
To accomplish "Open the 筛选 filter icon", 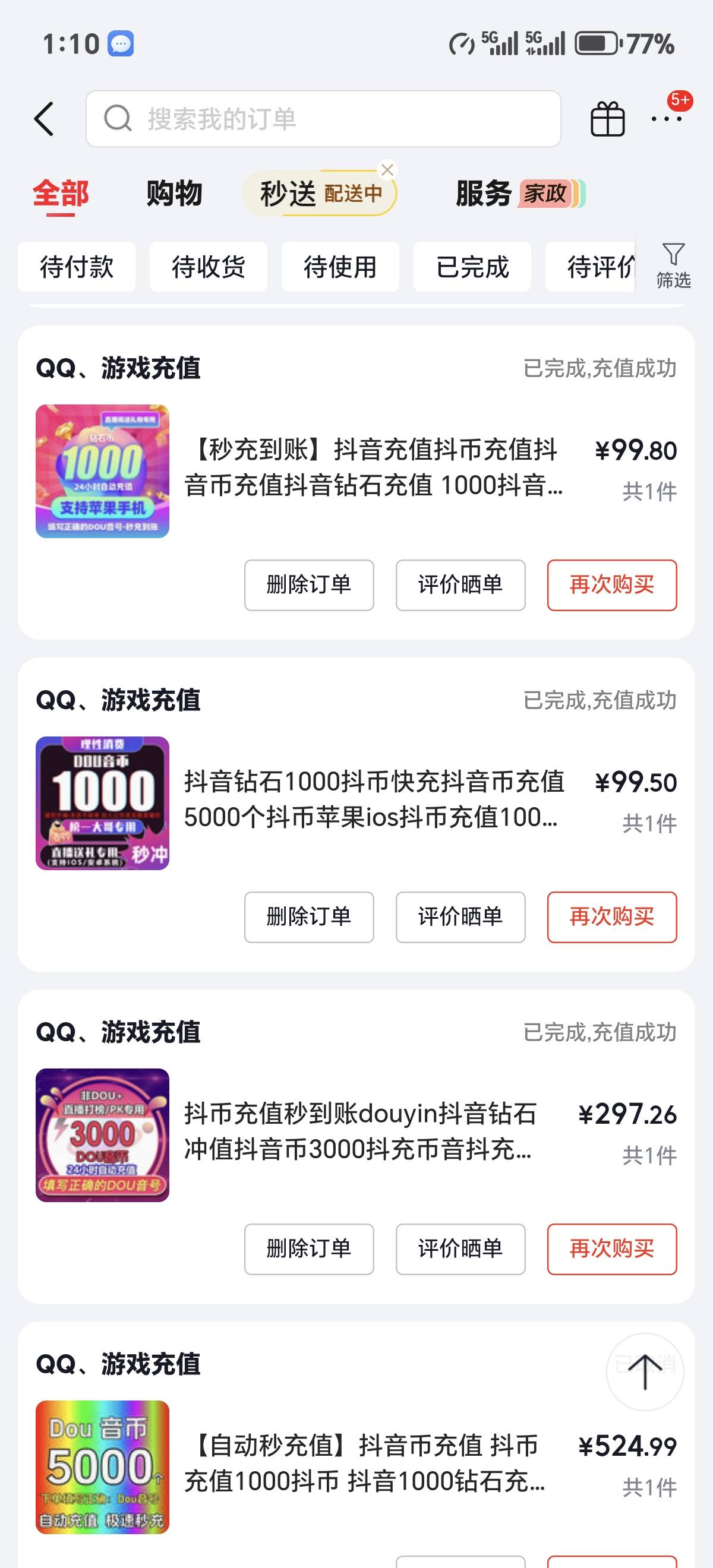I will coord(673,265).
